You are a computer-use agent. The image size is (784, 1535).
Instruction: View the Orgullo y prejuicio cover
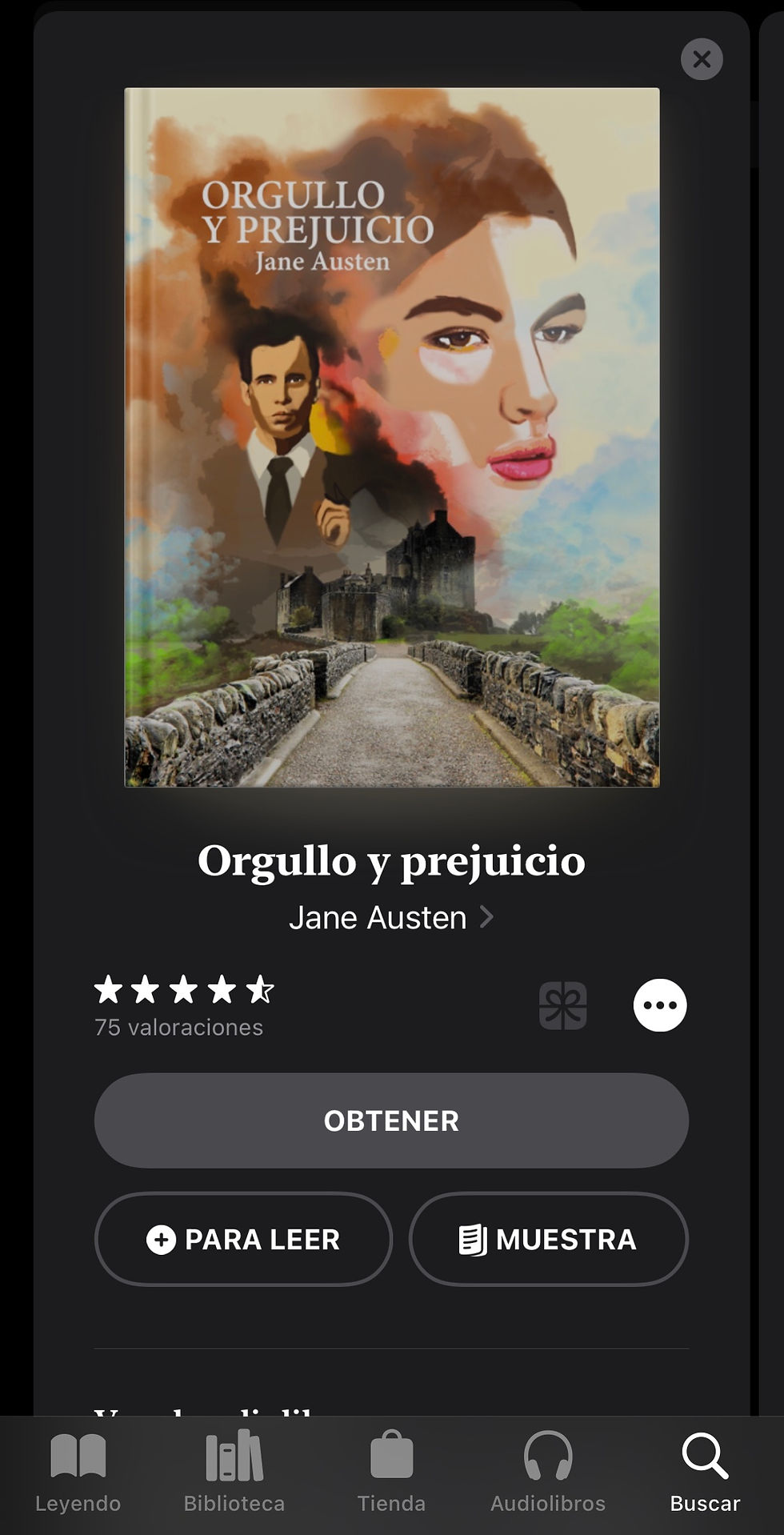(392, 438)
